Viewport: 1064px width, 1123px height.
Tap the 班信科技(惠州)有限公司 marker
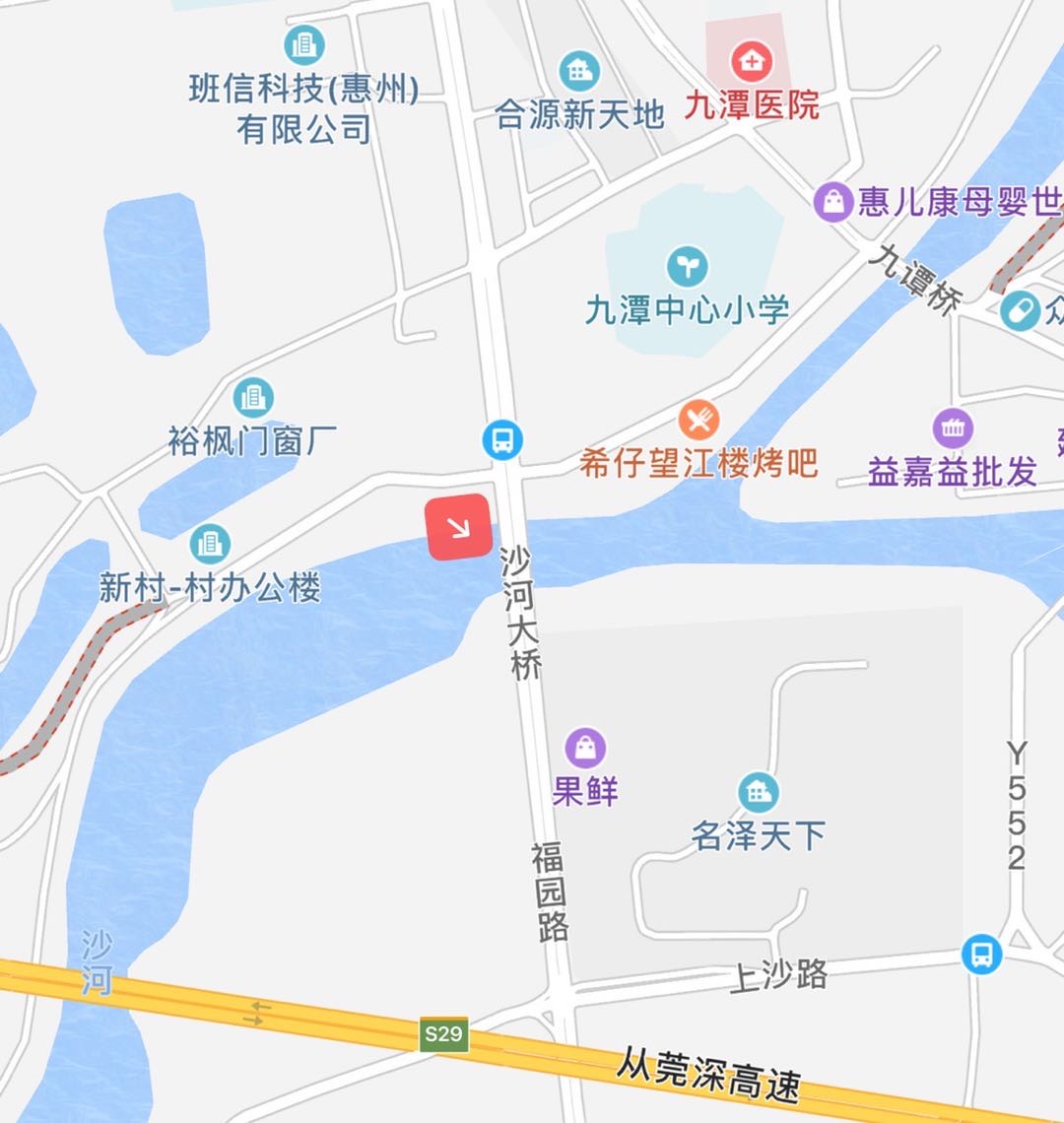tap(304, 45)
